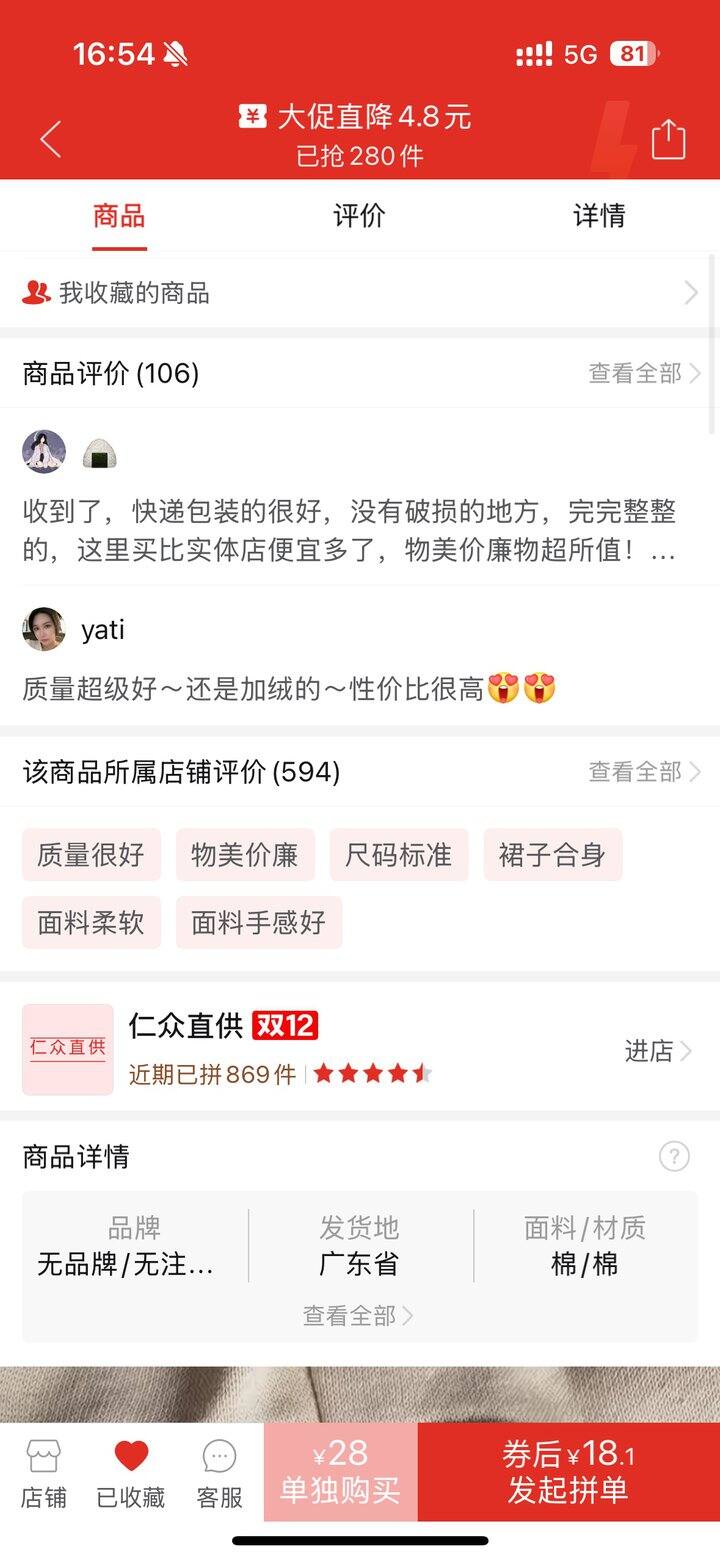Switch to the 评价 tab
Viewport: 720px width, 1560px height.
click(x=359, y=216)
